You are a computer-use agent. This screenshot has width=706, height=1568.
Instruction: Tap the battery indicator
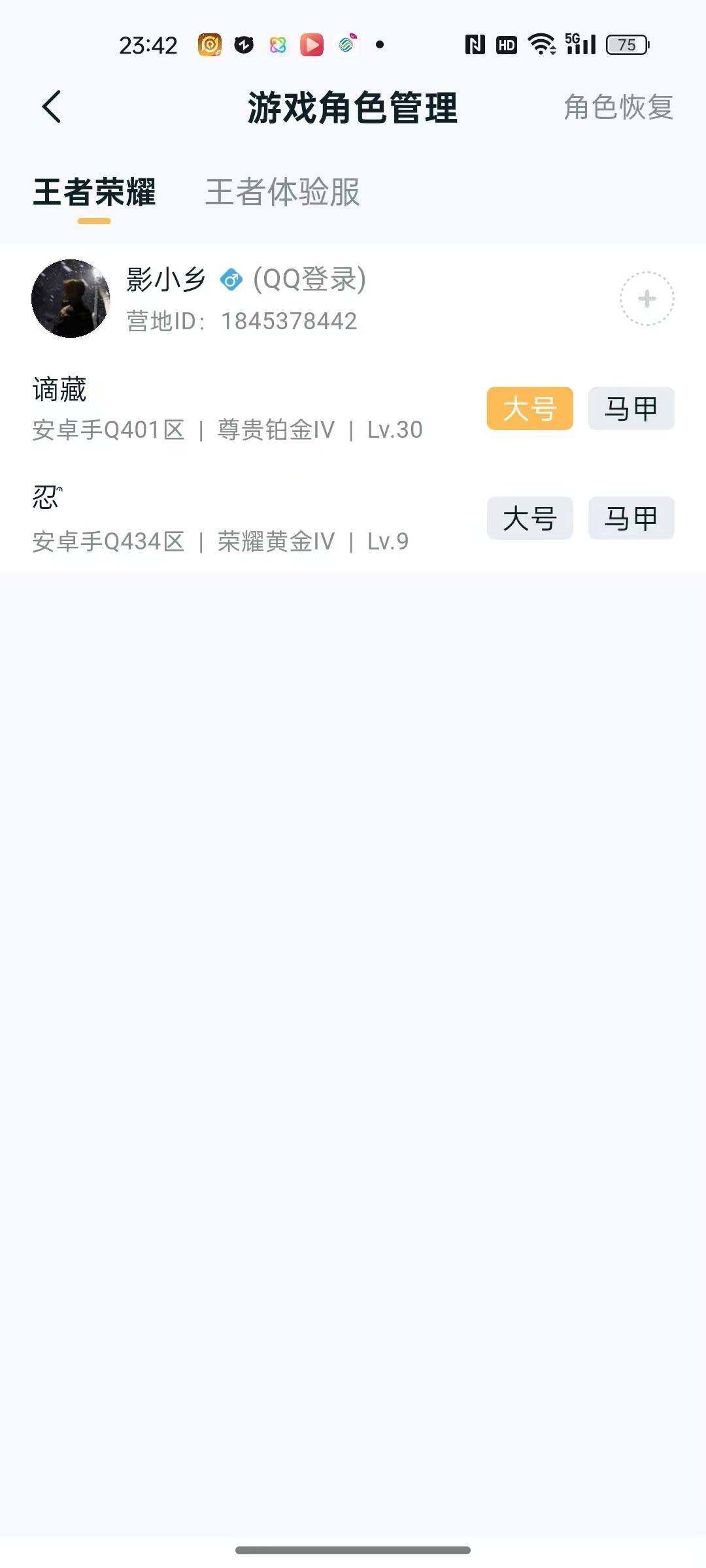tap(627, 44)
